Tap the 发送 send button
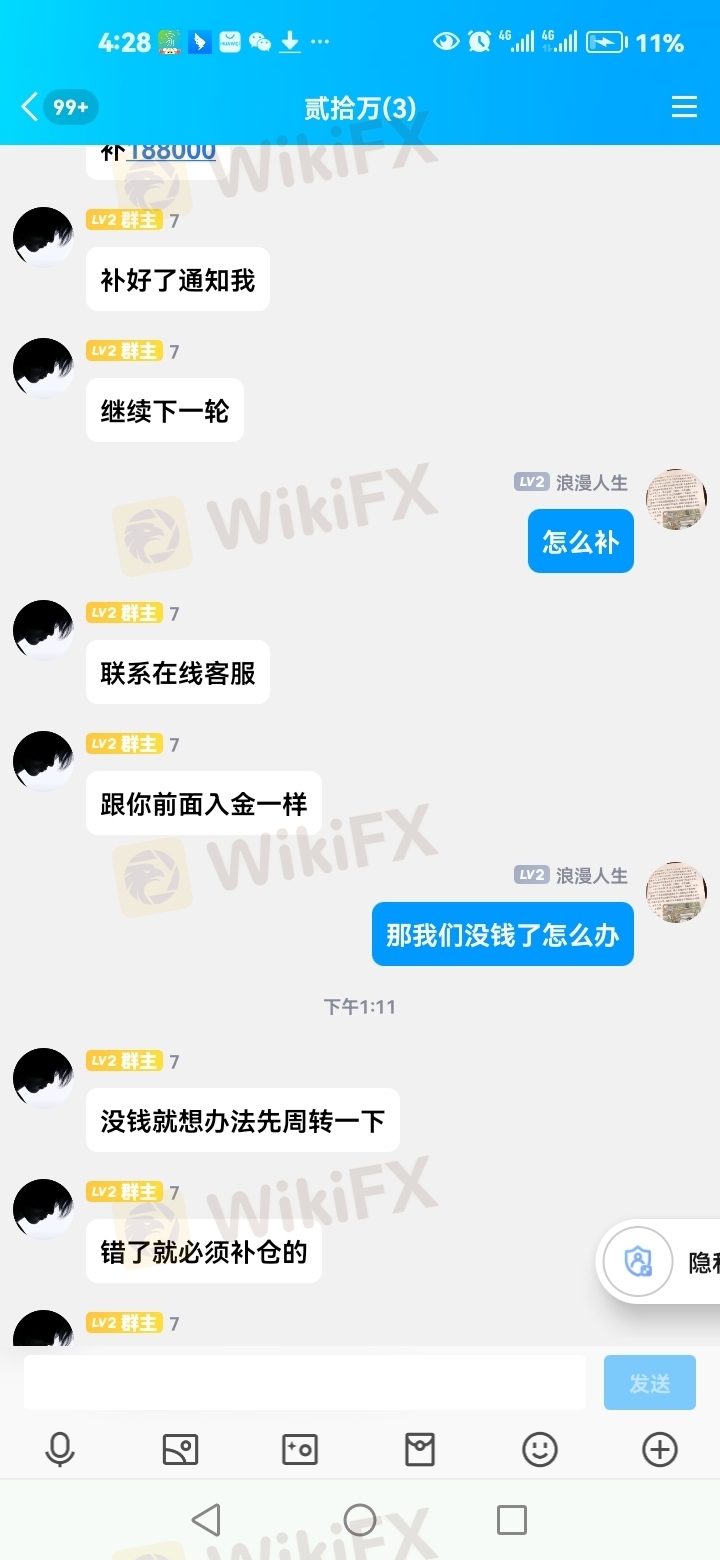Screen dimensions: 720x1560 pyautogui.click(x=649, y=1383)
